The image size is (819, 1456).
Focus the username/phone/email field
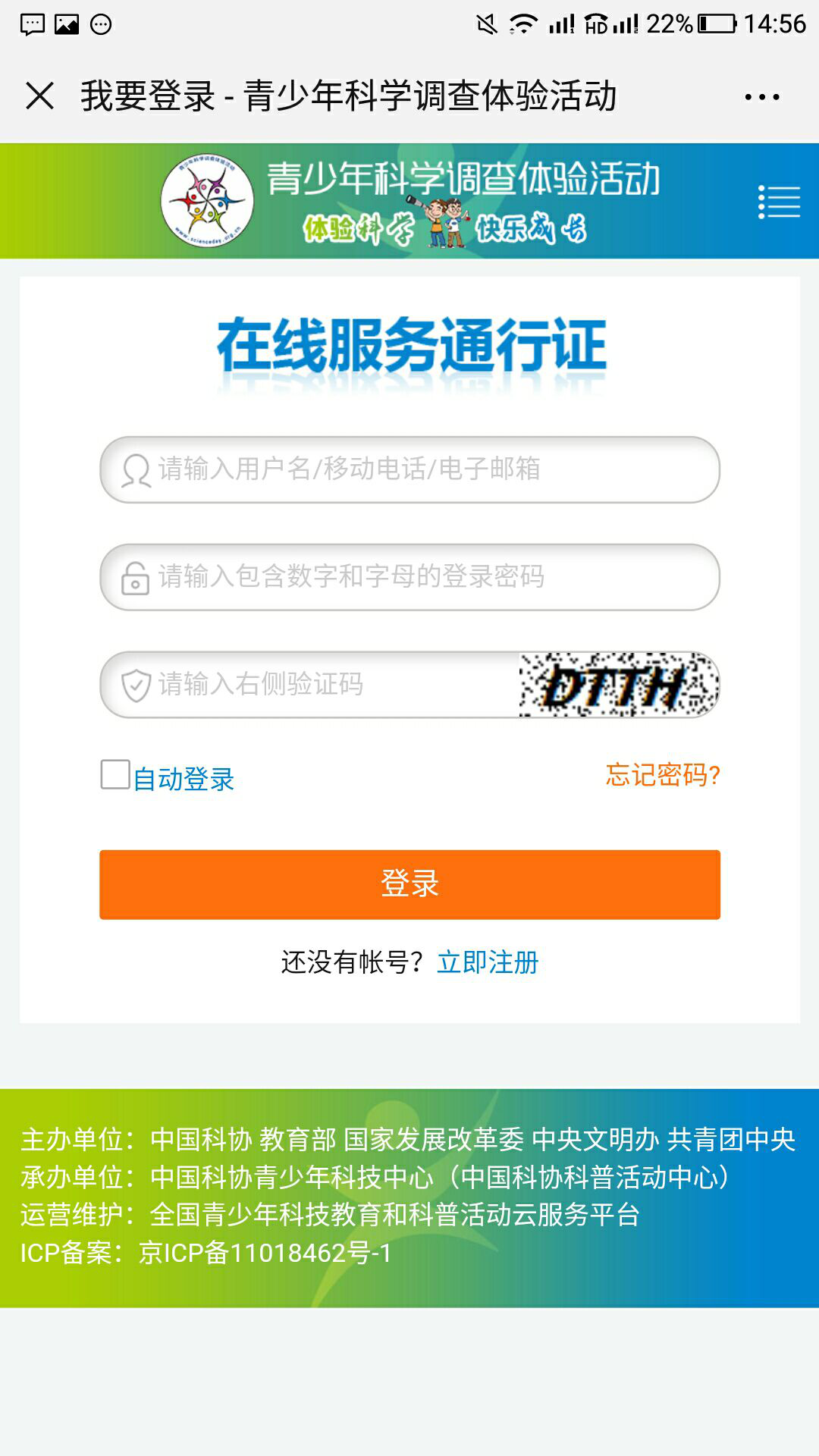coord(425,469)
